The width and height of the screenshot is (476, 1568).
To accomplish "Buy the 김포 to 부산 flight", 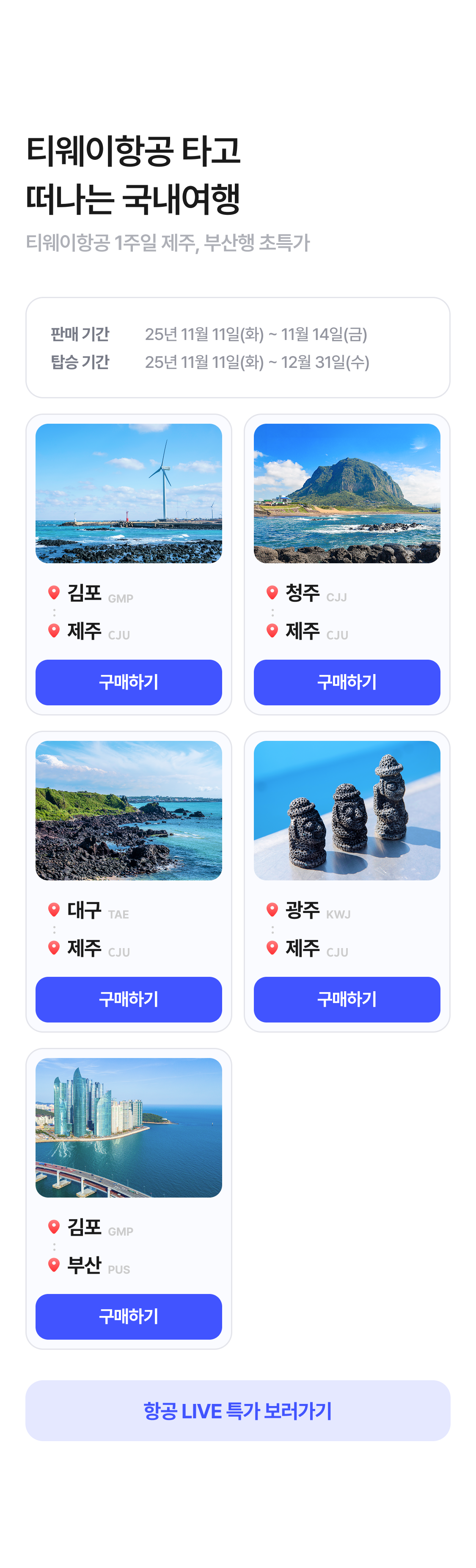I will pyautogui.click(x=129, y=1316).
